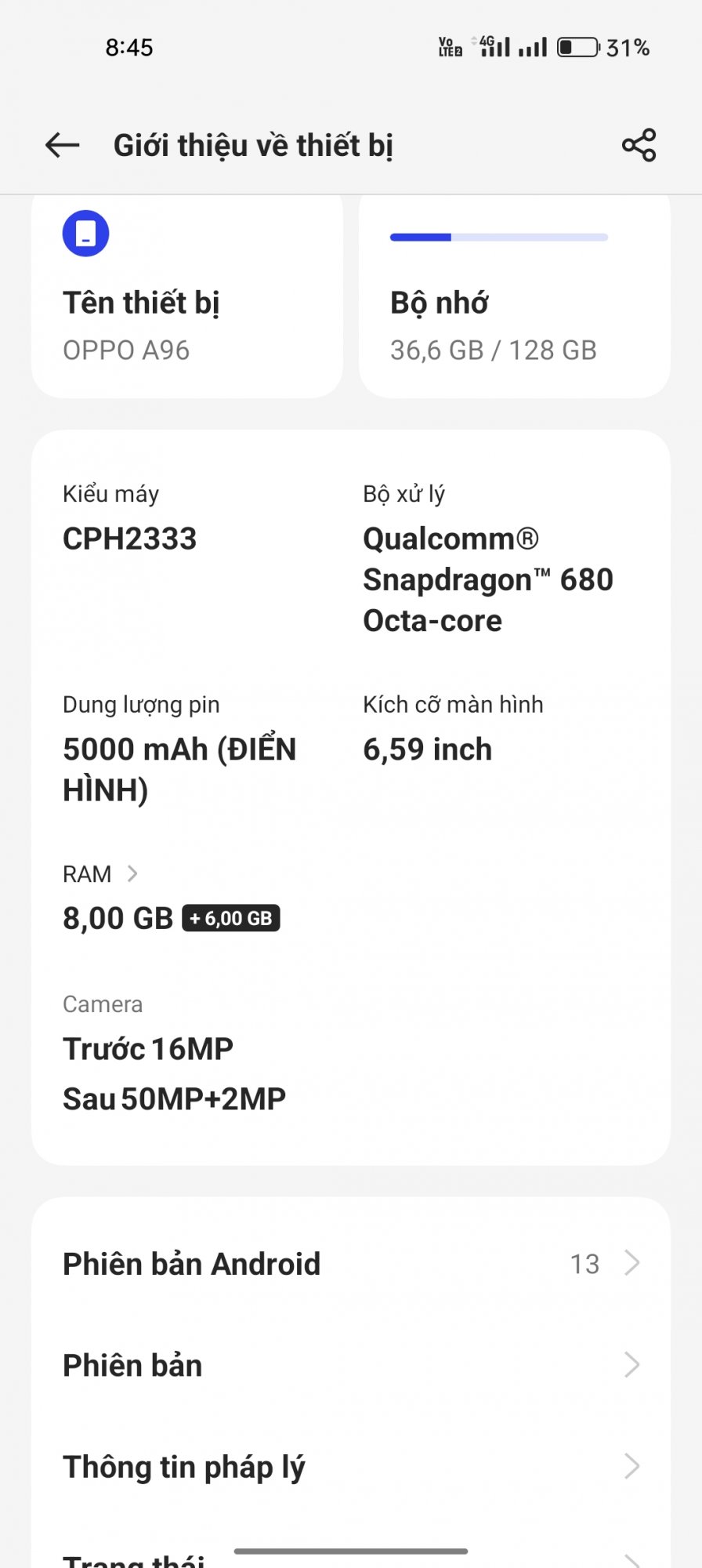Open the Phiên bản row

351,1365
